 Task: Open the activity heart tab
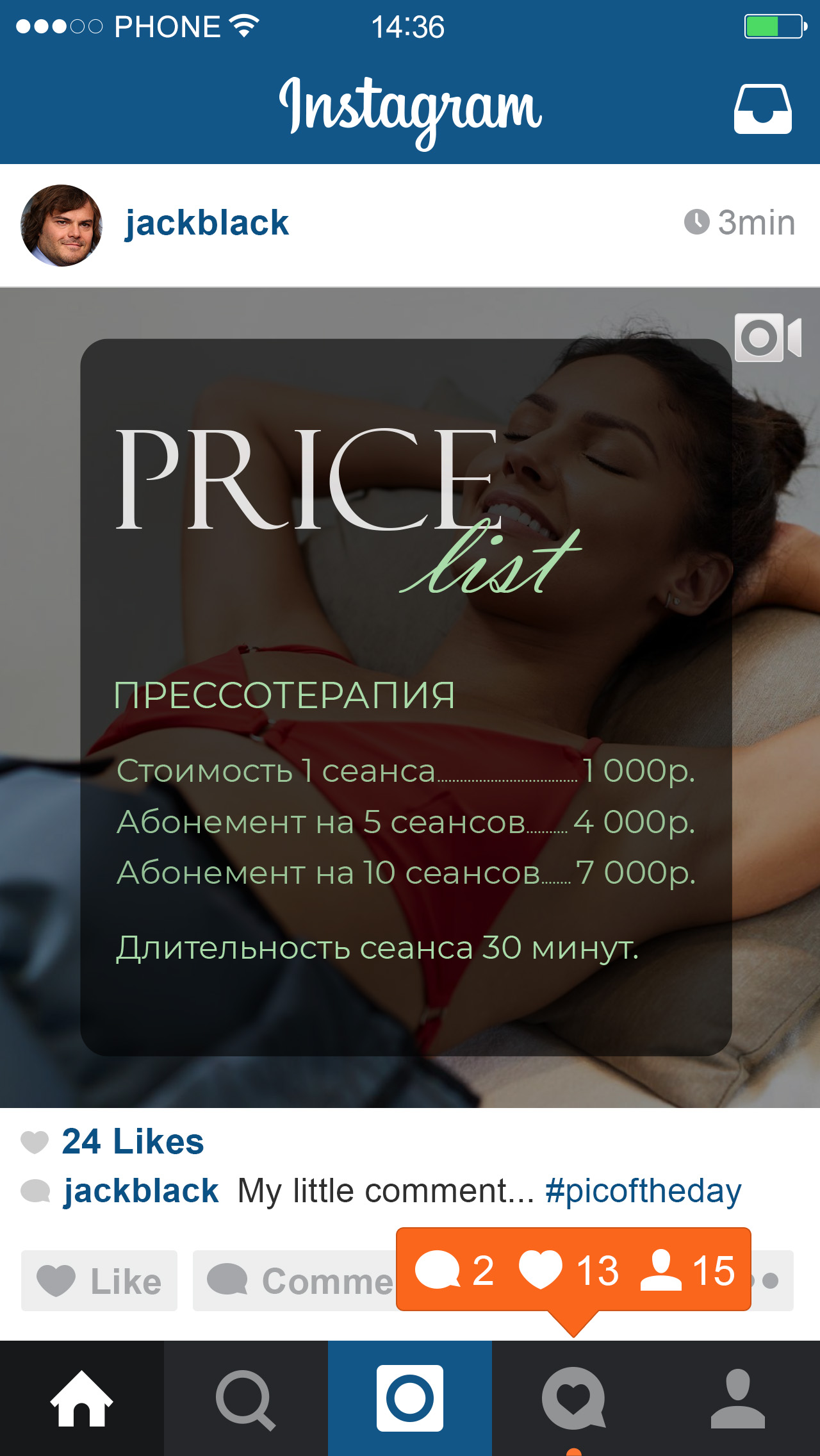click(x=574, y=1398)
